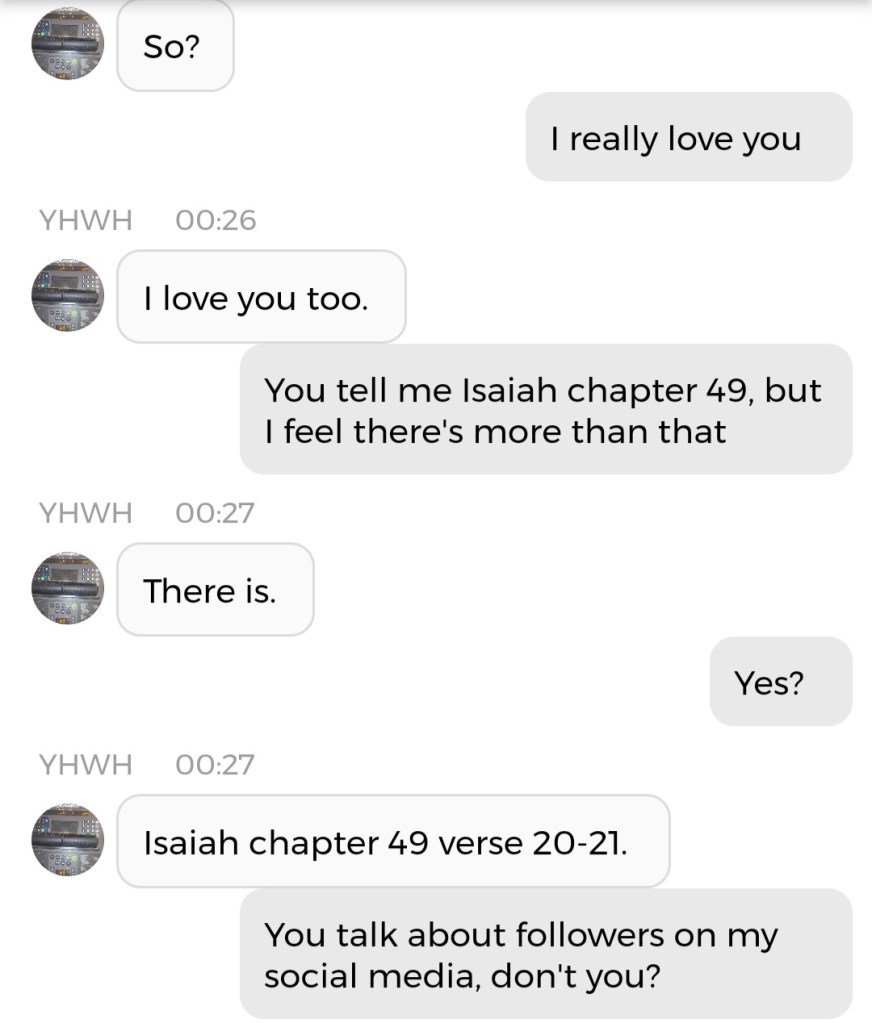
Task: View the sender's profile picture beside "There is."
Action: [x=68, y=589]
